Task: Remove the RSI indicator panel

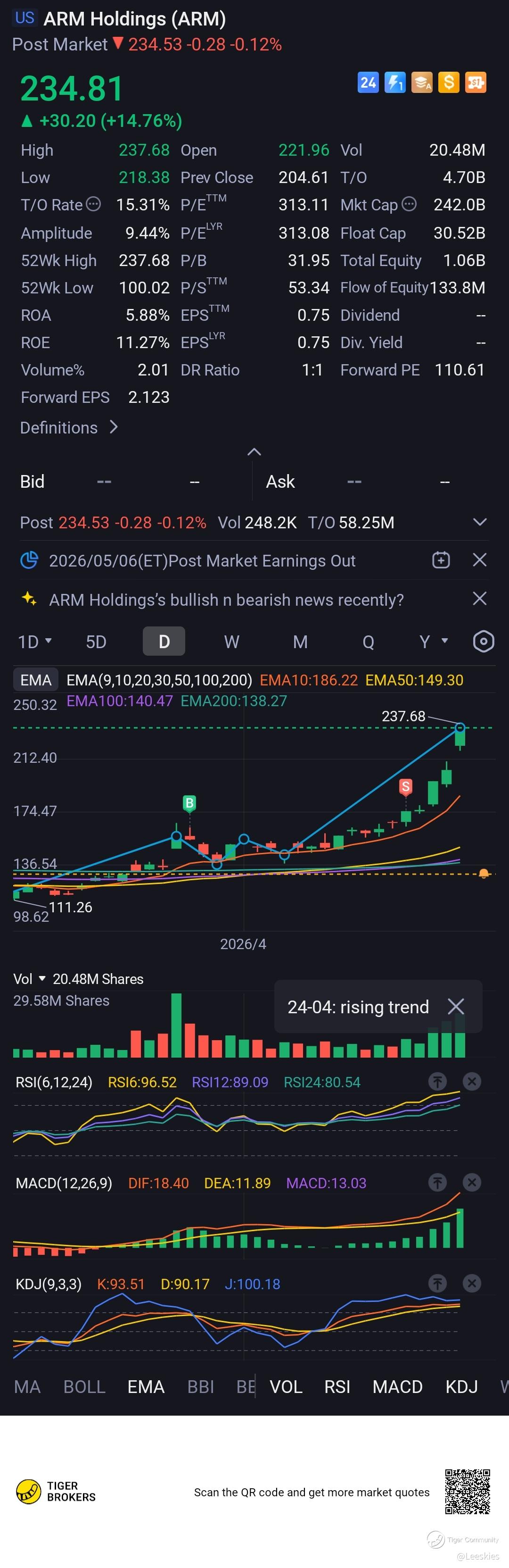Action: [472, 1082]
